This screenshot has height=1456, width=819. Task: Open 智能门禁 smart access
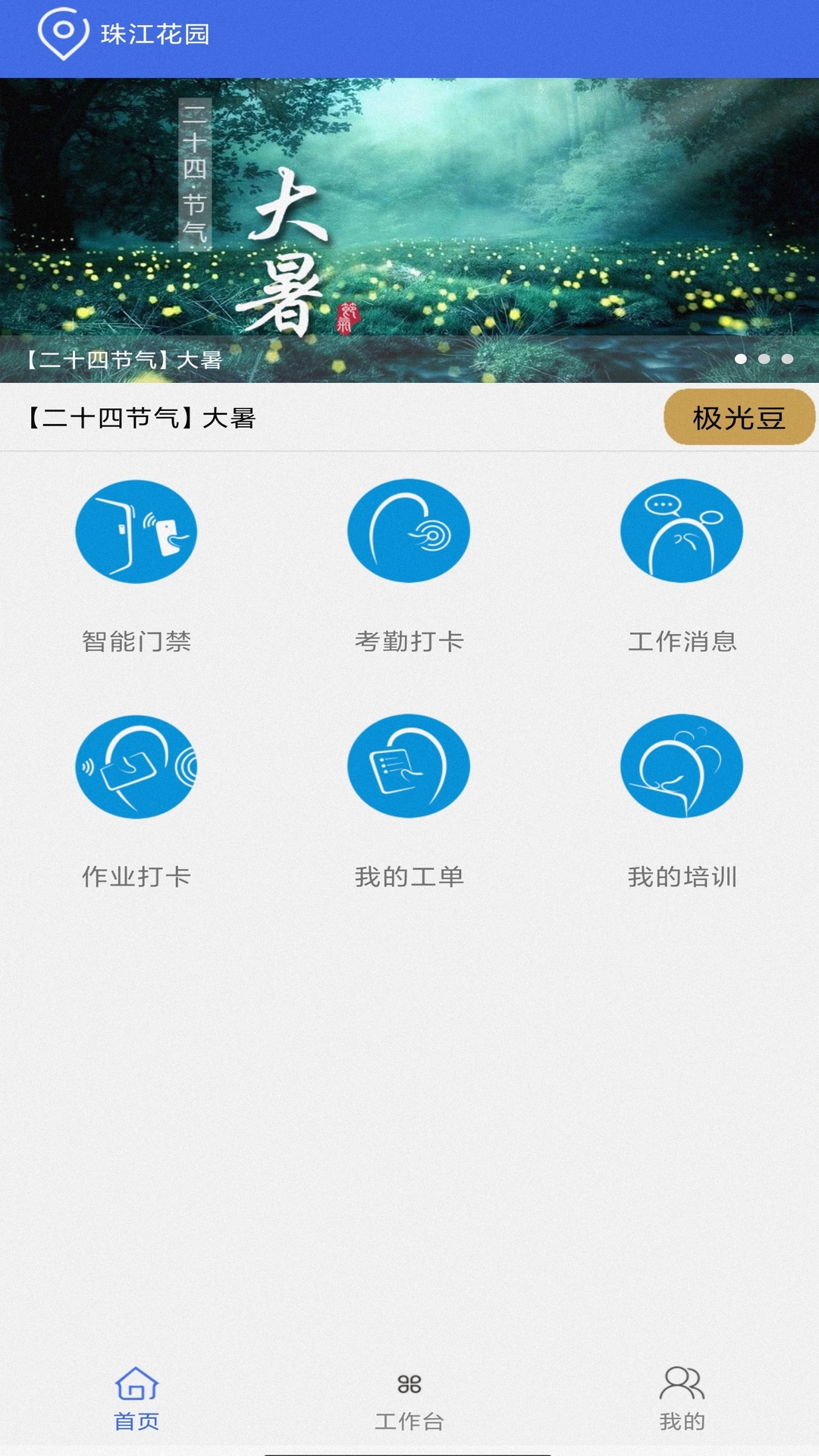[x=136, y=566]
